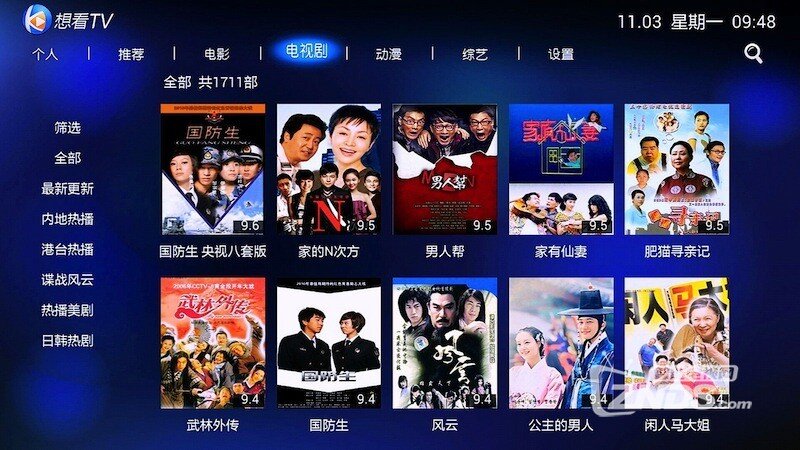Open the 筛选 filter option

pos(67,128)
